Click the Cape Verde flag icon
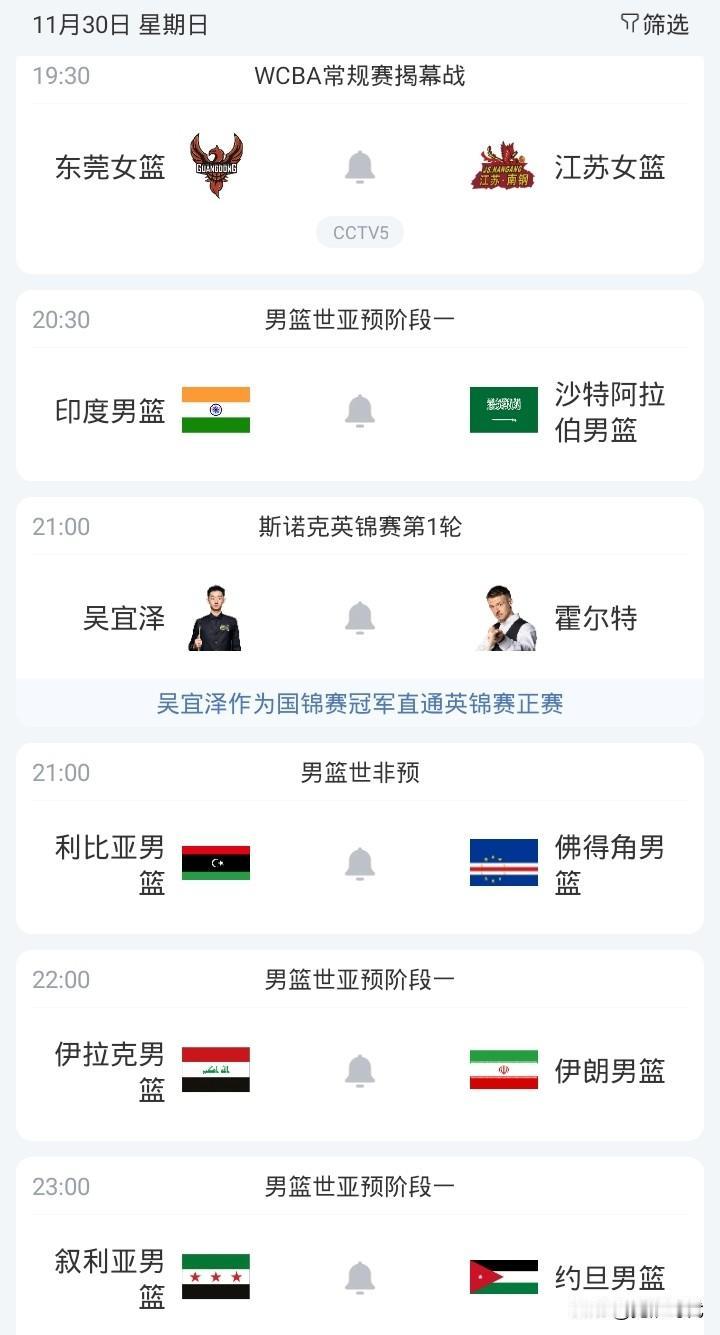Viewport: 720px width, 1335px height. pos(503,861)
